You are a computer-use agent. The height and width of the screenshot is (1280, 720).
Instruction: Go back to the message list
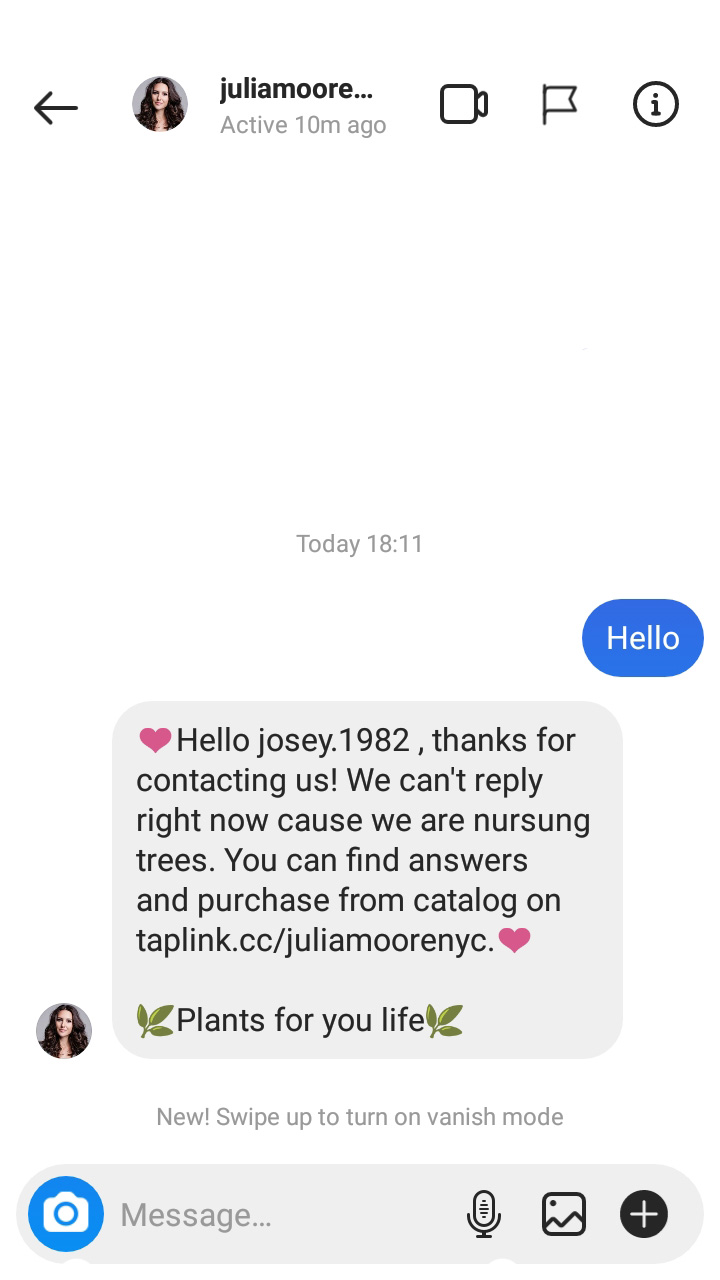(x=55, y=107)
